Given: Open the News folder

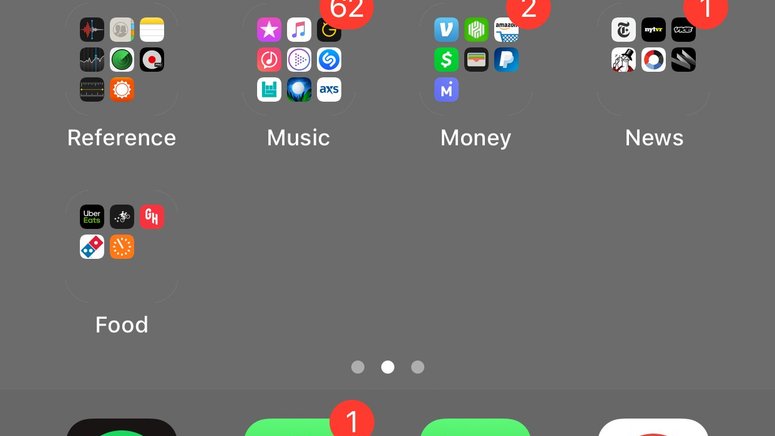Looking at the screenshot, I should point(654,60).
